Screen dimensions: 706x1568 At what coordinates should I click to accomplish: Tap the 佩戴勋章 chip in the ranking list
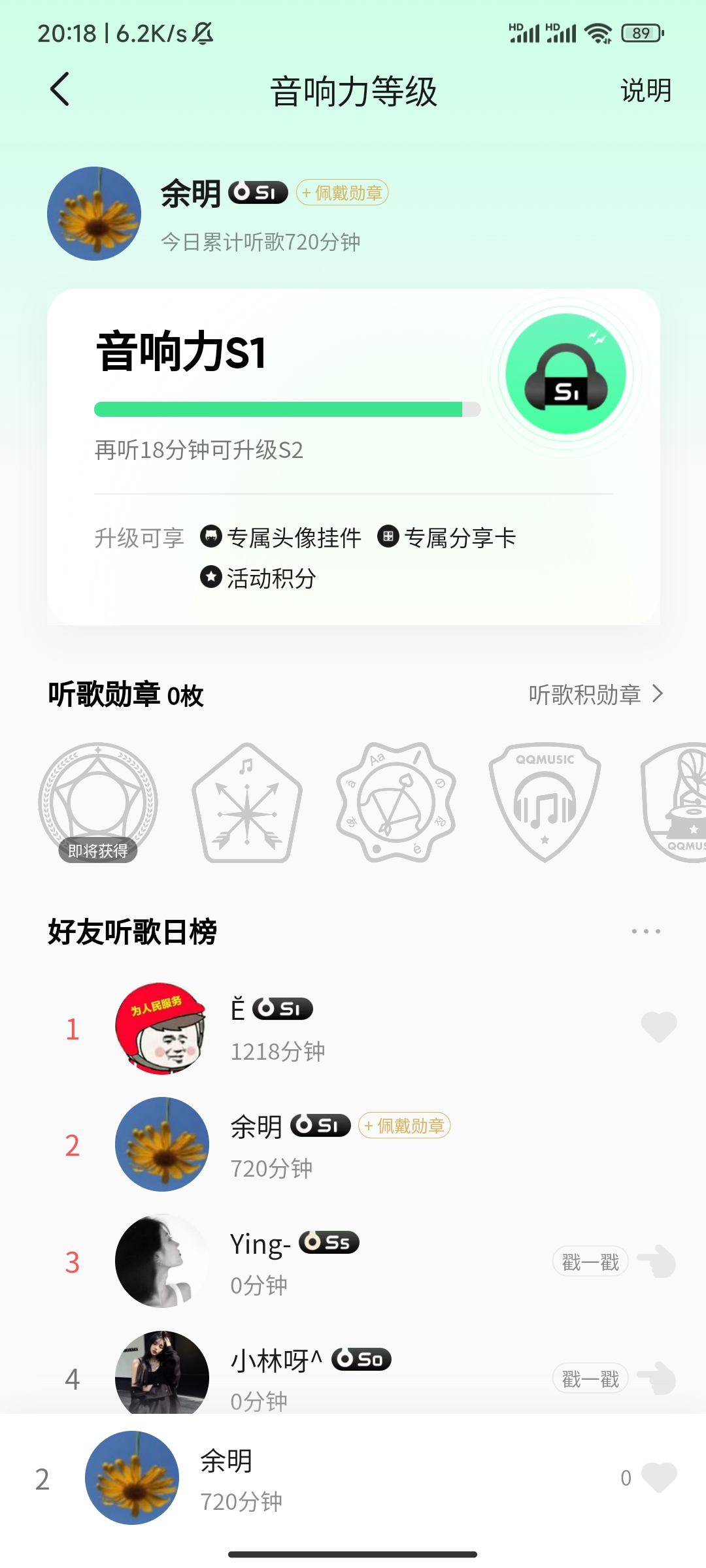pos(405,1126)
